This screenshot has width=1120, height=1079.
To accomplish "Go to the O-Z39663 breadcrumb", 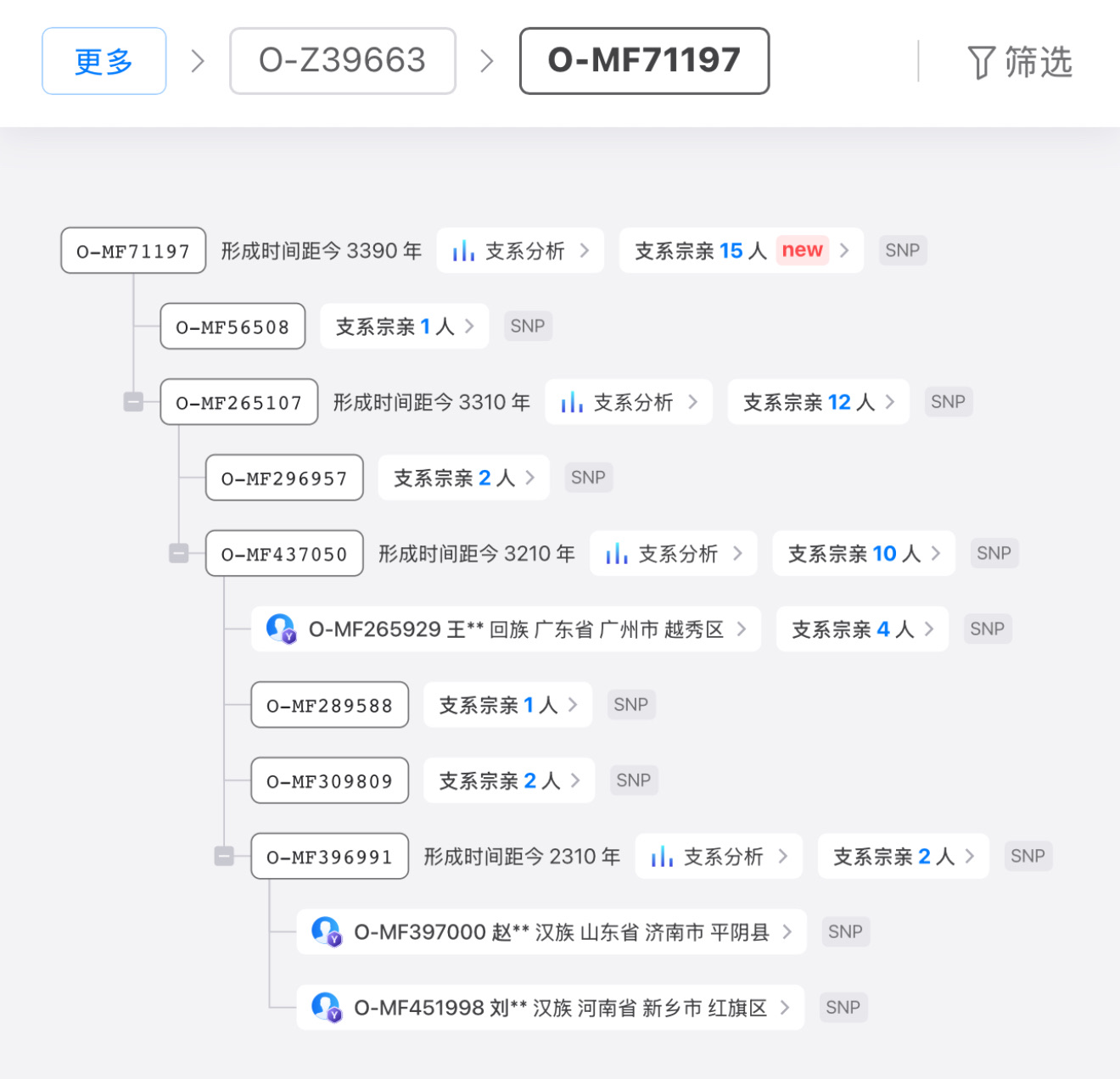I will tap(342, 61).
